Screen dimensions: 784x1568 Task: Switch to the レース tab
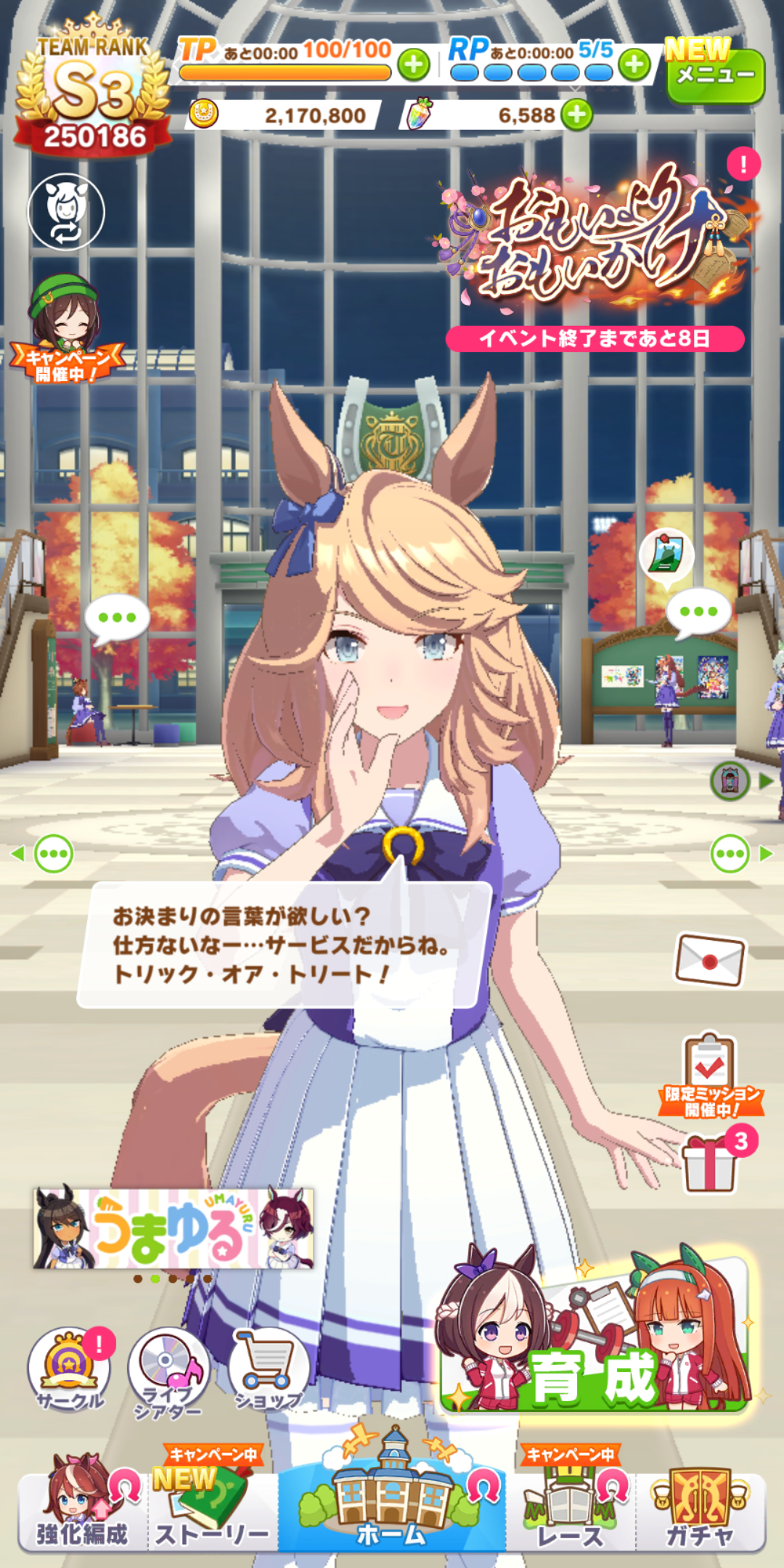571,1511
